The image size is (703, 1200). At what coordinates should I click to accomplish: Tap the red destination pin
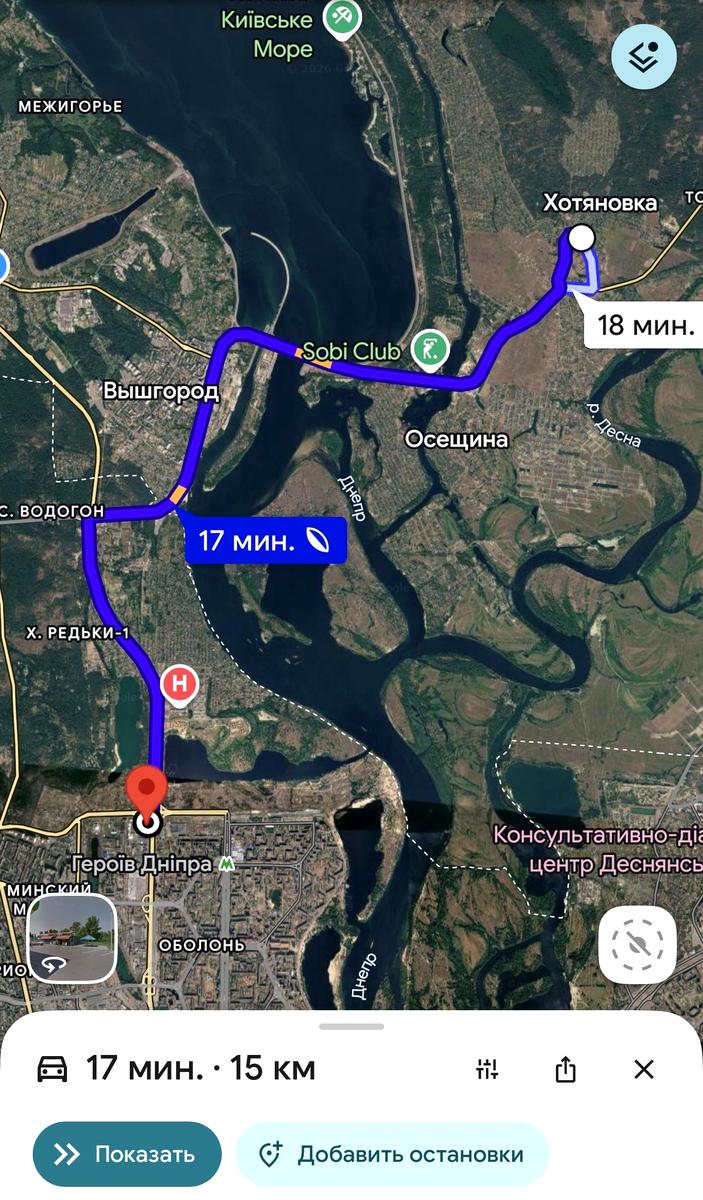149,794
